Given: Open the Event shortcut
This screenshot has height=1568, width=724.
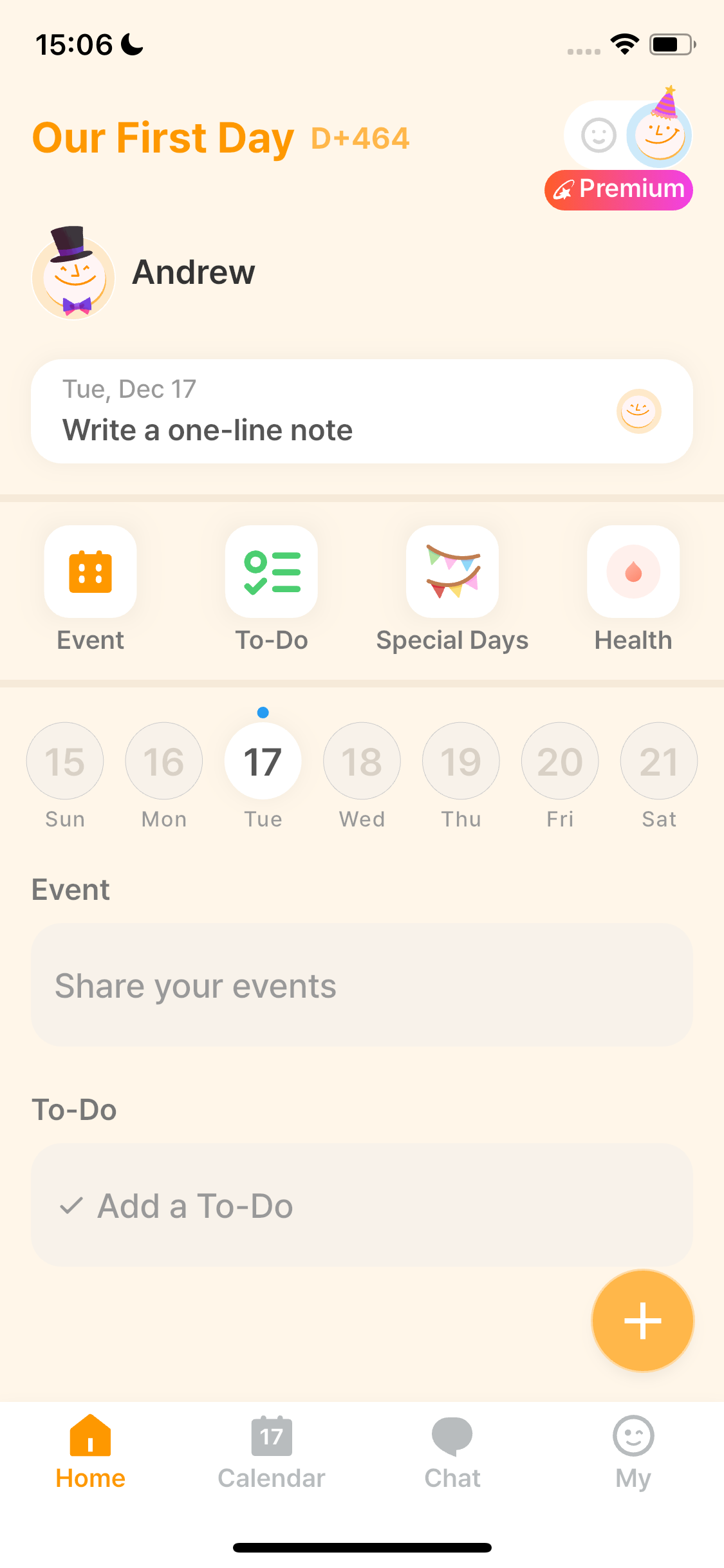Looking at the screenshot, I should 90,572.
